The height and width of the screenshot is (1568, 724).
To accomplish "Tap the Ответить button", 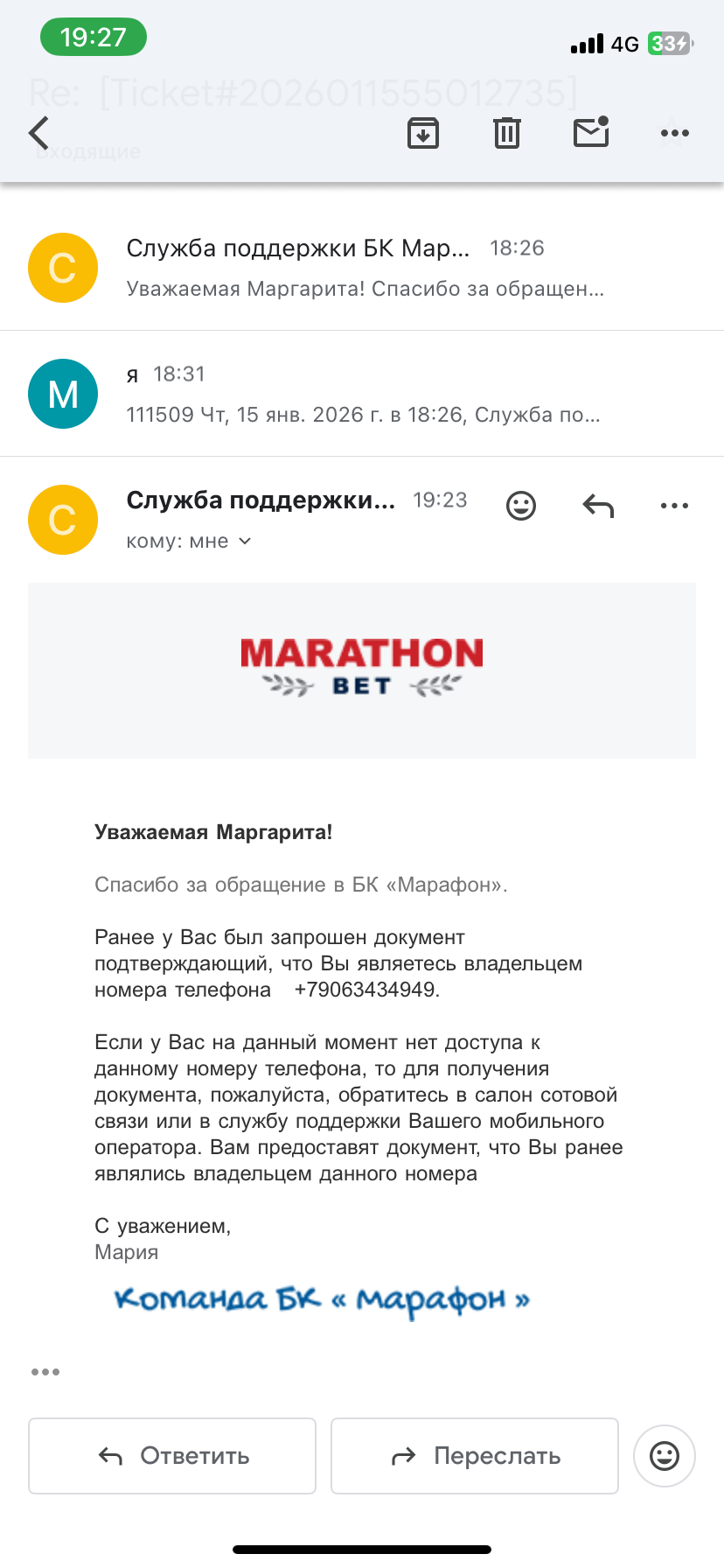I will point(172,1456).
